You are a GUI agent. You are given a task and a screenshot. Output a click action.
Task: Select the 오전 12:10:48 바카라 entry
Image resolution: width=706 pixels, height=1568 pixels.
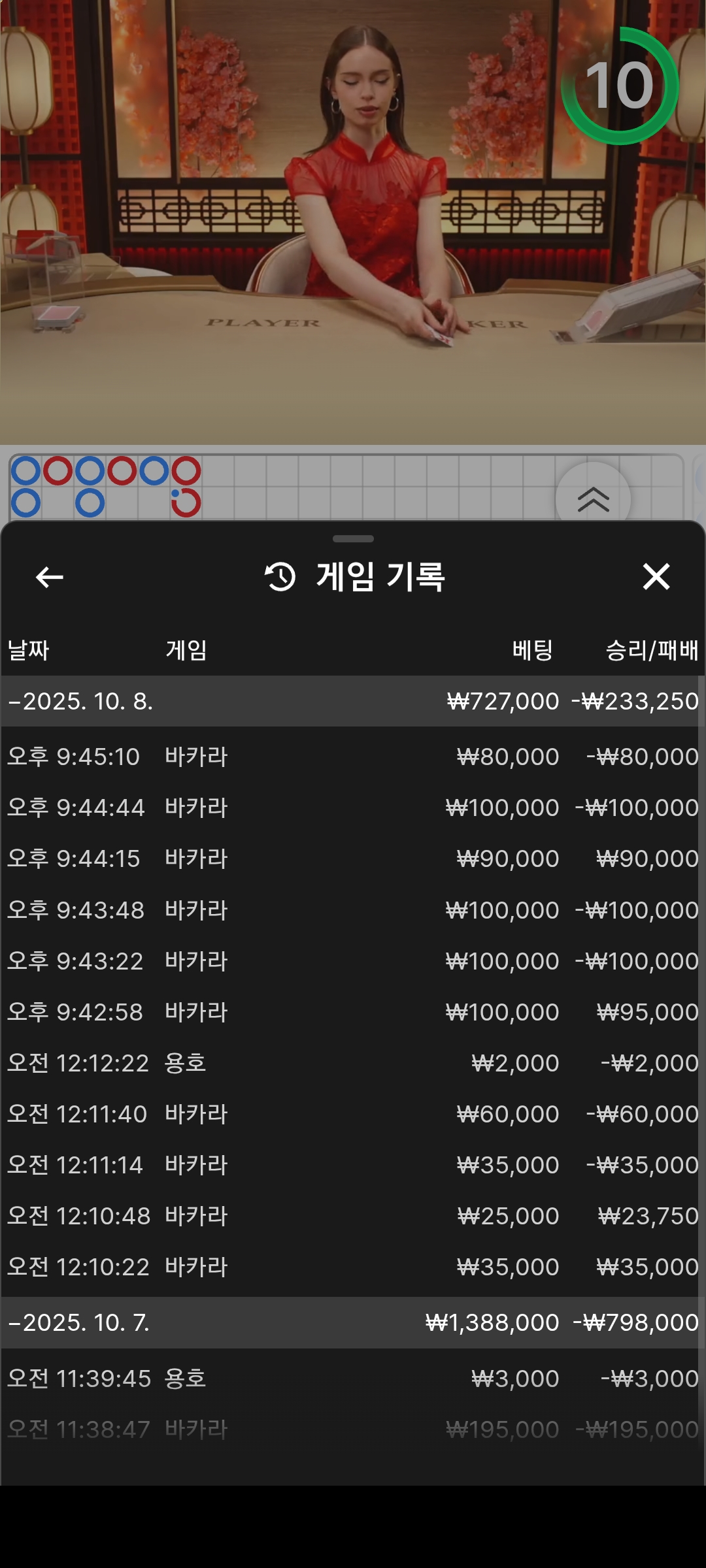[353, 1215]
